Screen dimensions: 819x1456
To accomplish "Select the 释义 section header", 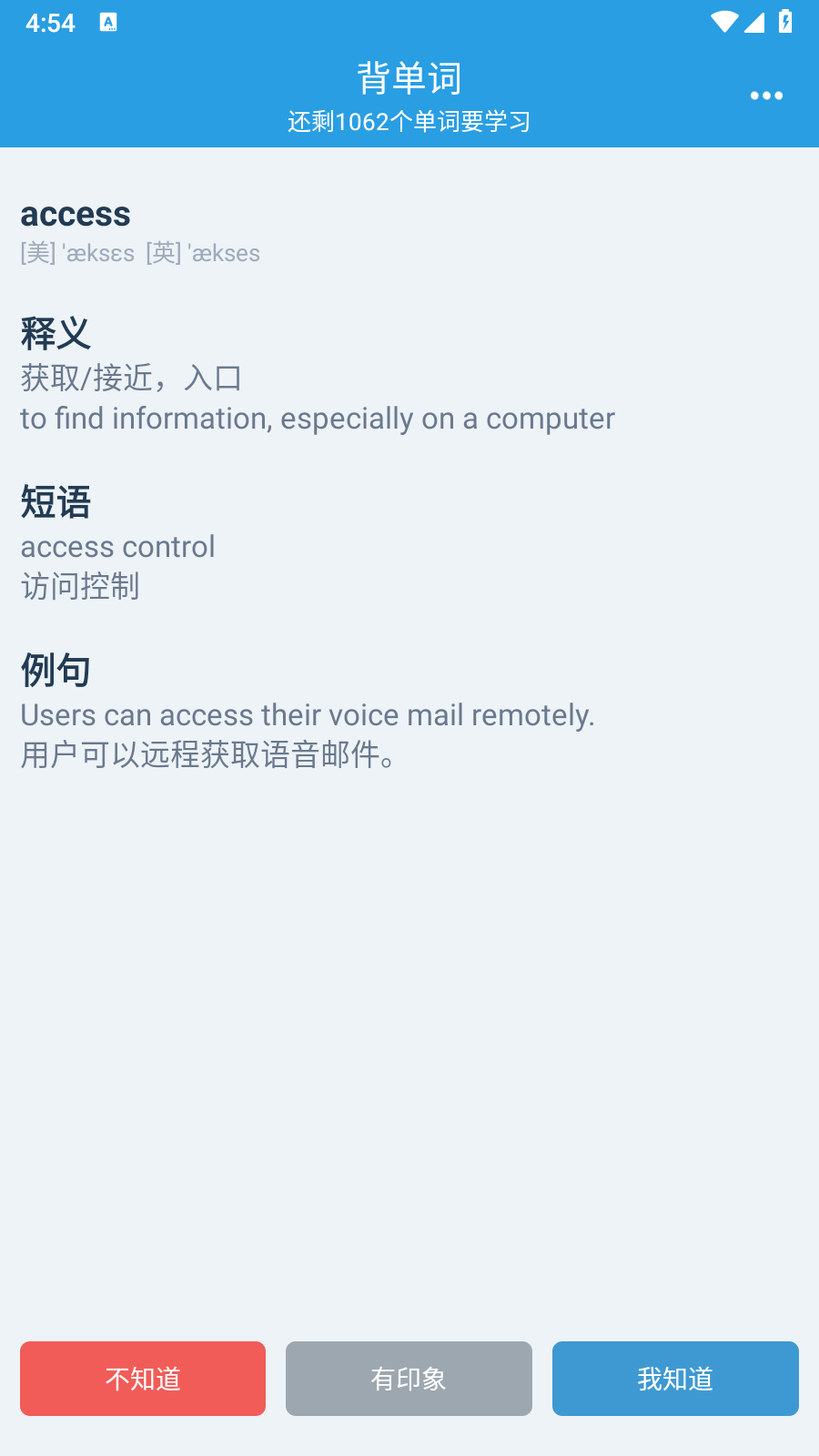I will point(55,334).
